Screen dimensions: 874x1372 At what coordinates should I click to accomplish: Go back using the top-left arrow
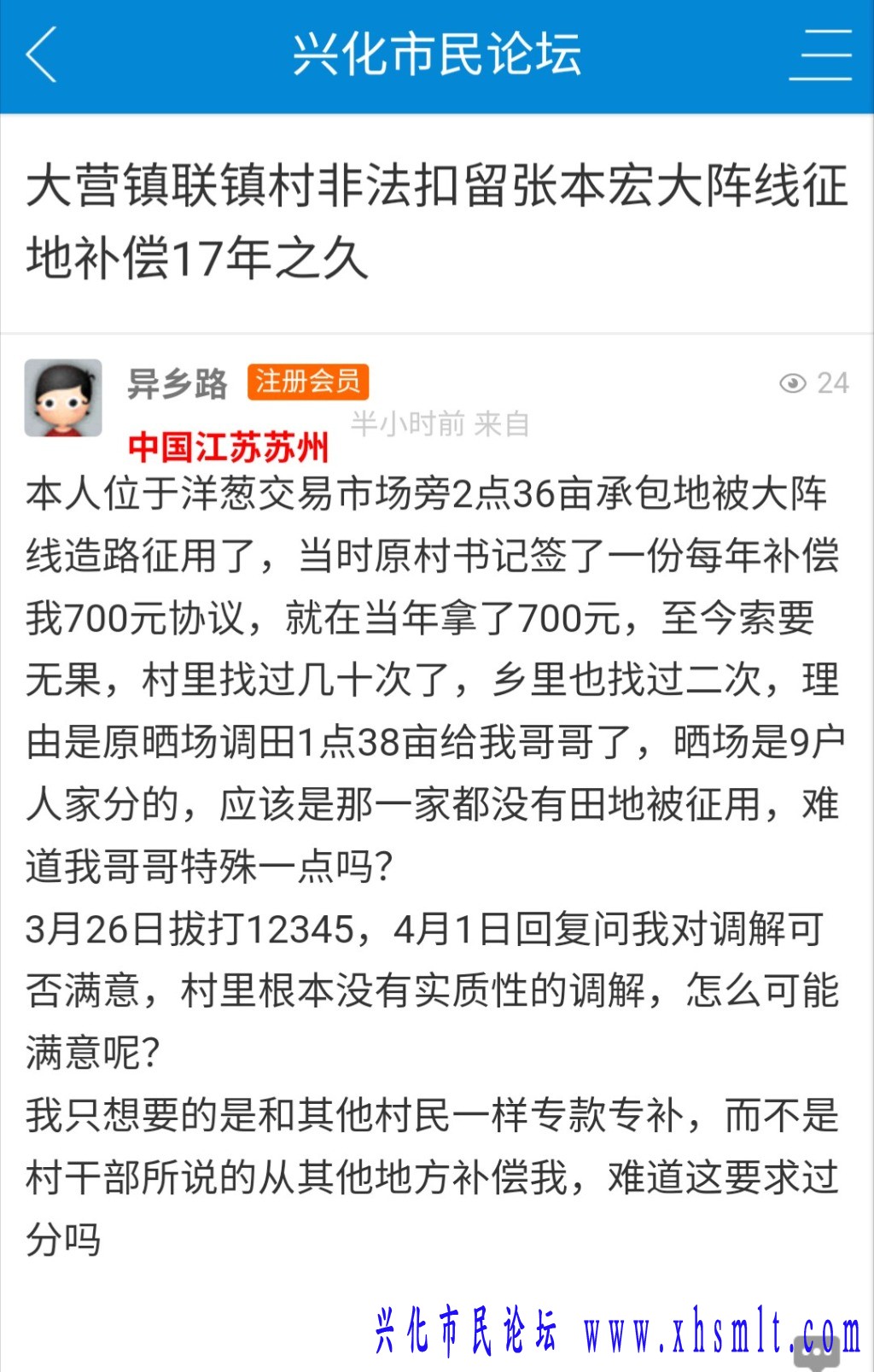tap(41, 55)
